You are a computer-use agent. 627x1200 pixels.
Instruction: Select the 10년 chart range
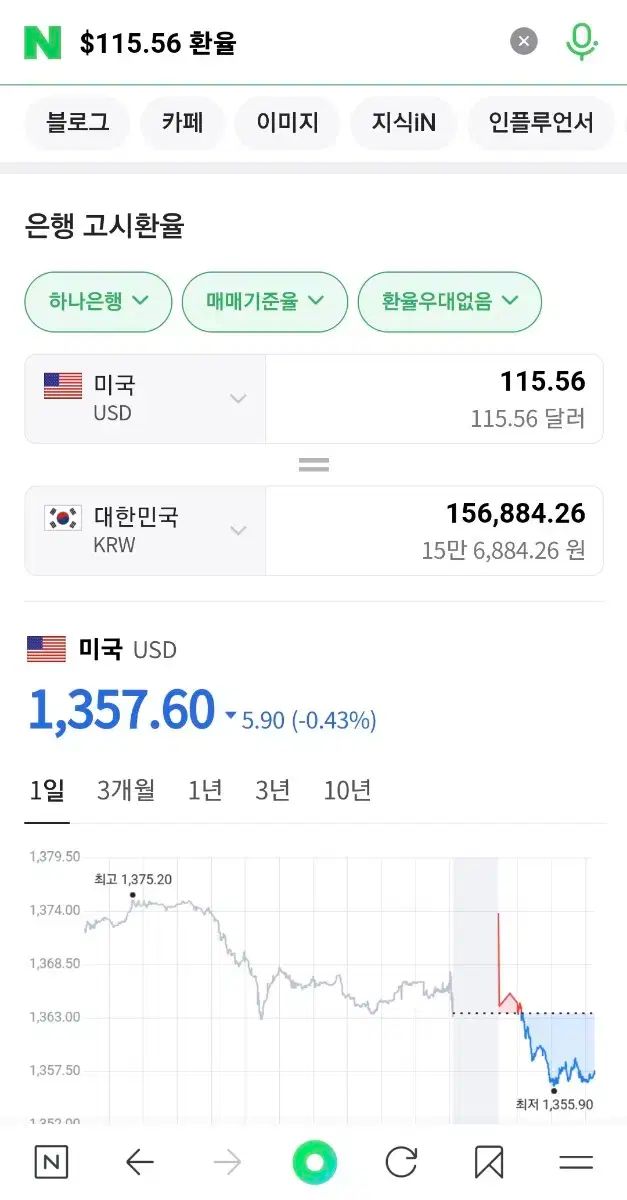[x=347, y=791]
